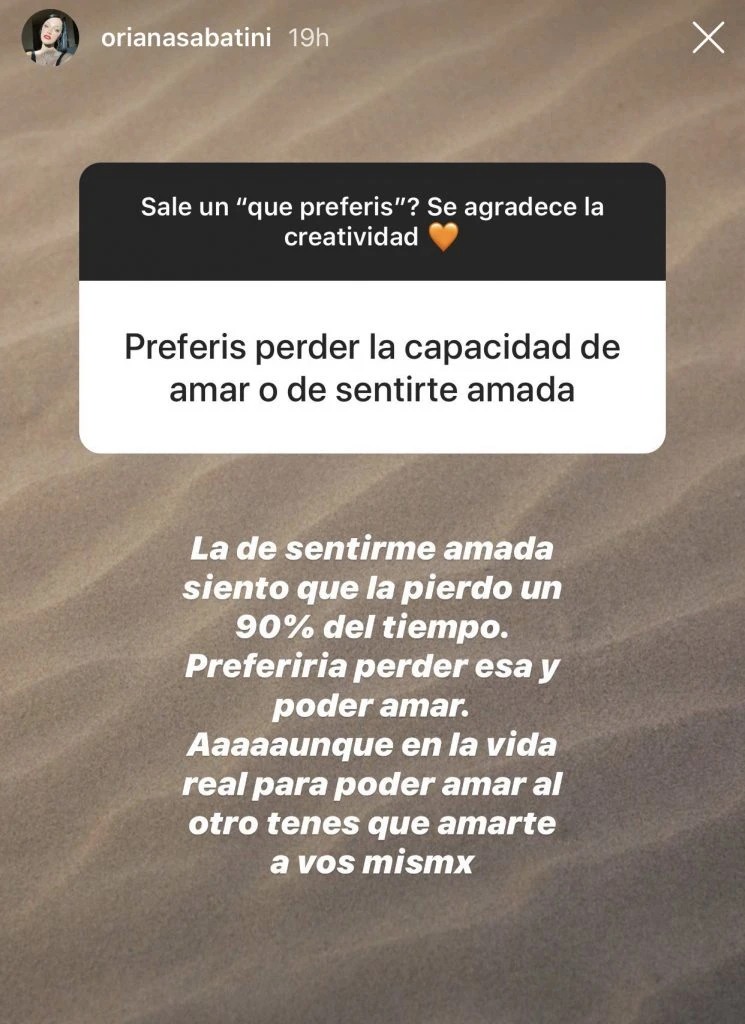Tap the orianasabatini username
The height and width of the screenshot is (1024, 745).
pos(186,38)
